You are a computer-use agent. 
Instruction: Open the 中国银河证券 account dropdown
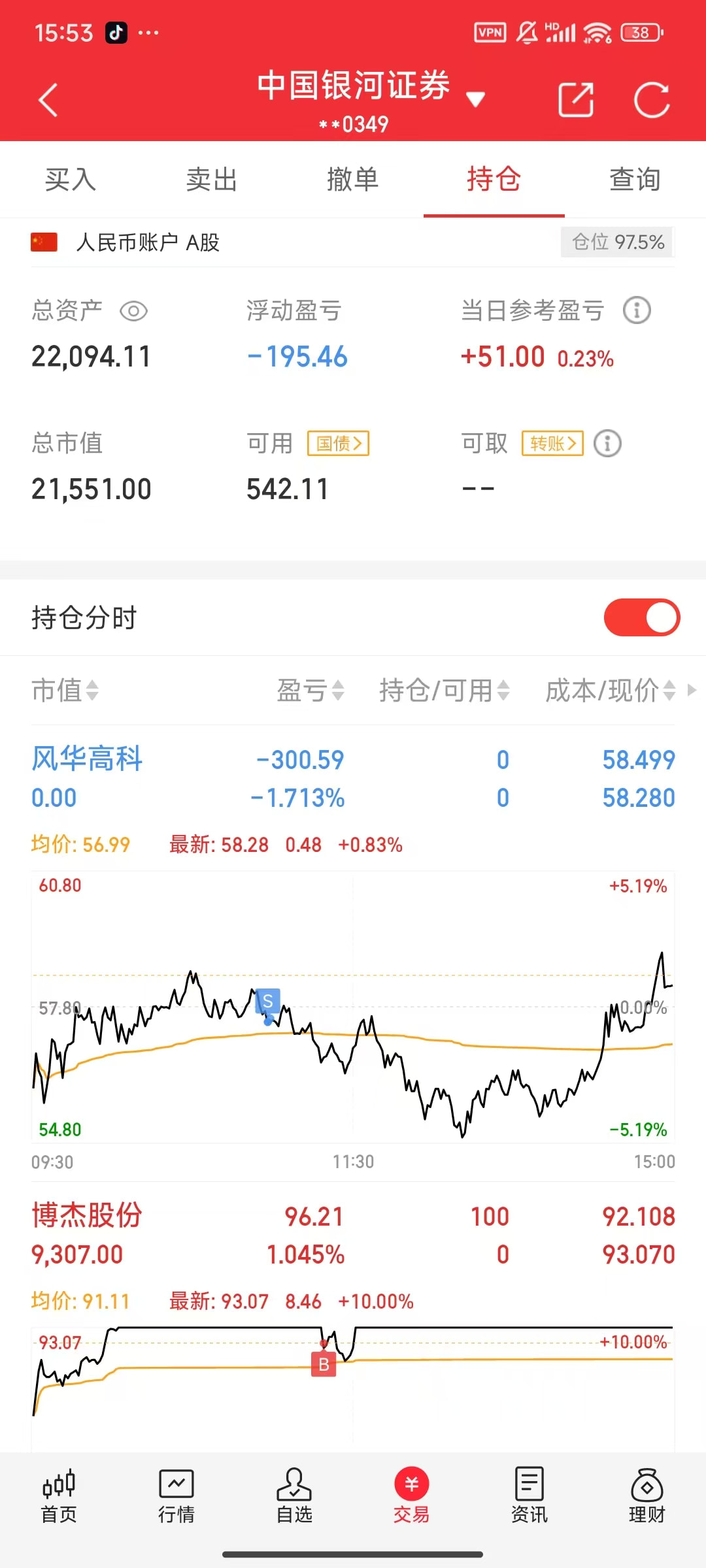click(x=475, y=99)
